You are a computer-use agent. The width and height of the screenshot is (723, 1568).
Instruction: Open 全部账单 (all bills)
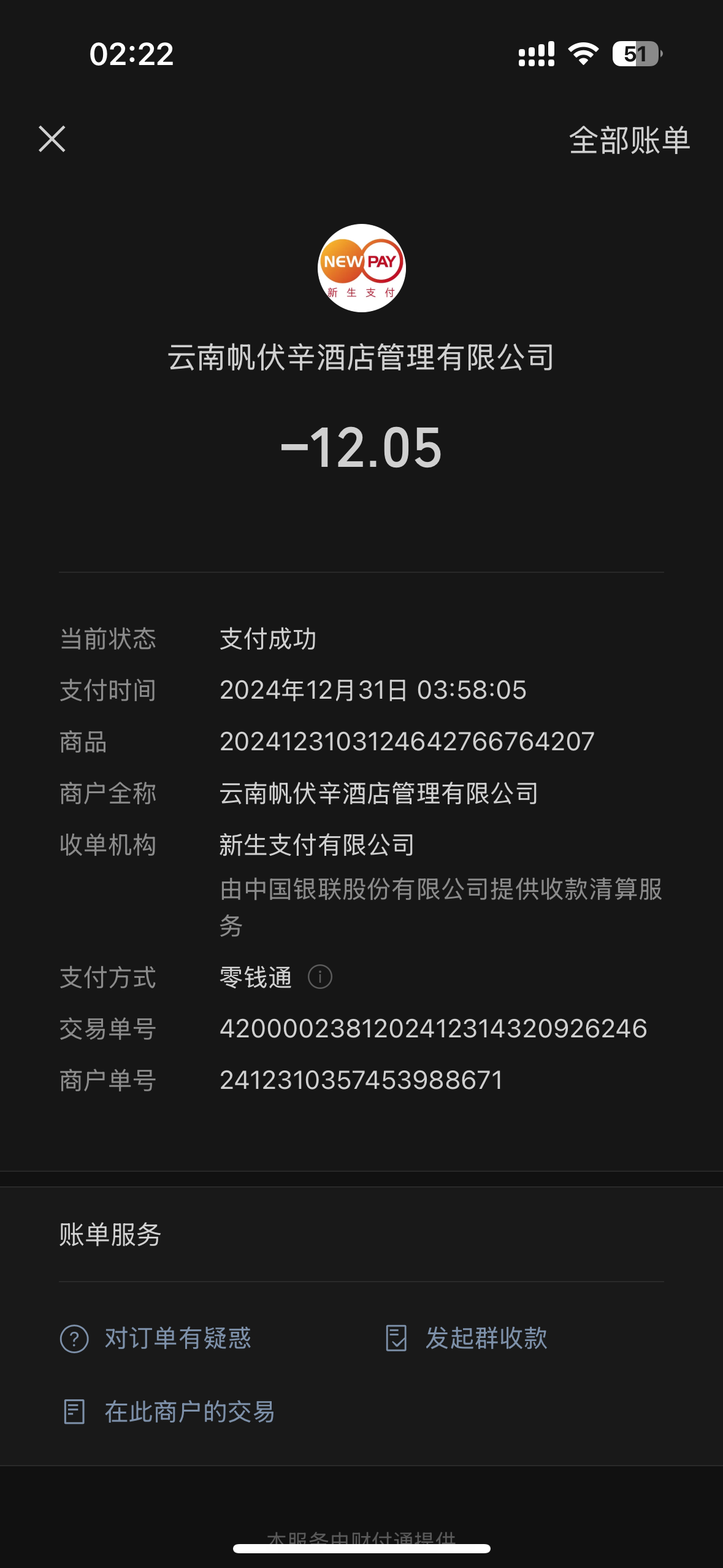click(x=629, y=140)
